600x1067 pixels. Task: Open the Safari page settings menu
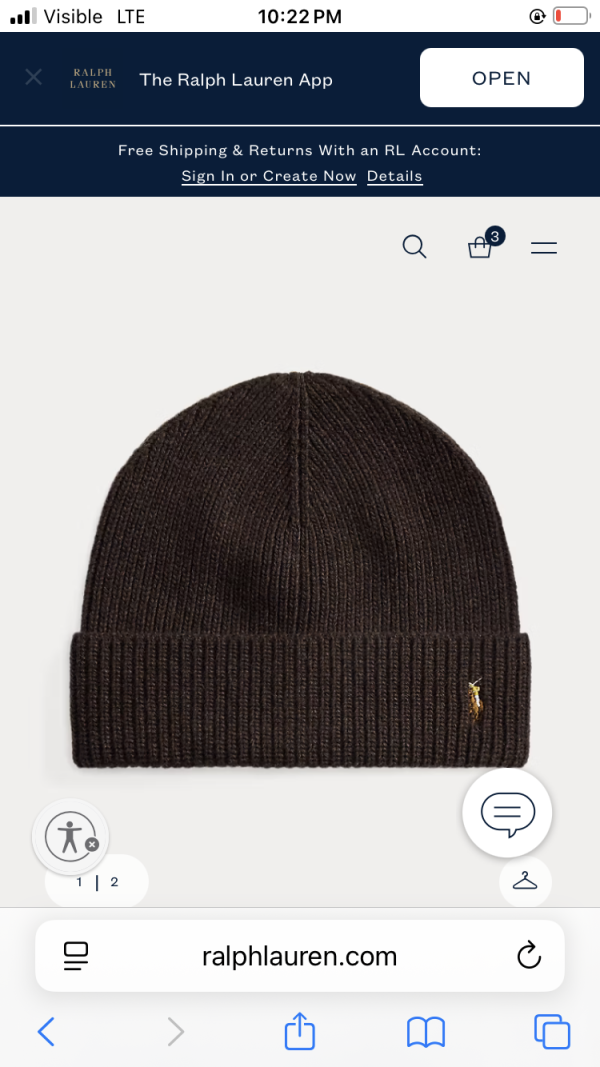tap(76, 956)
